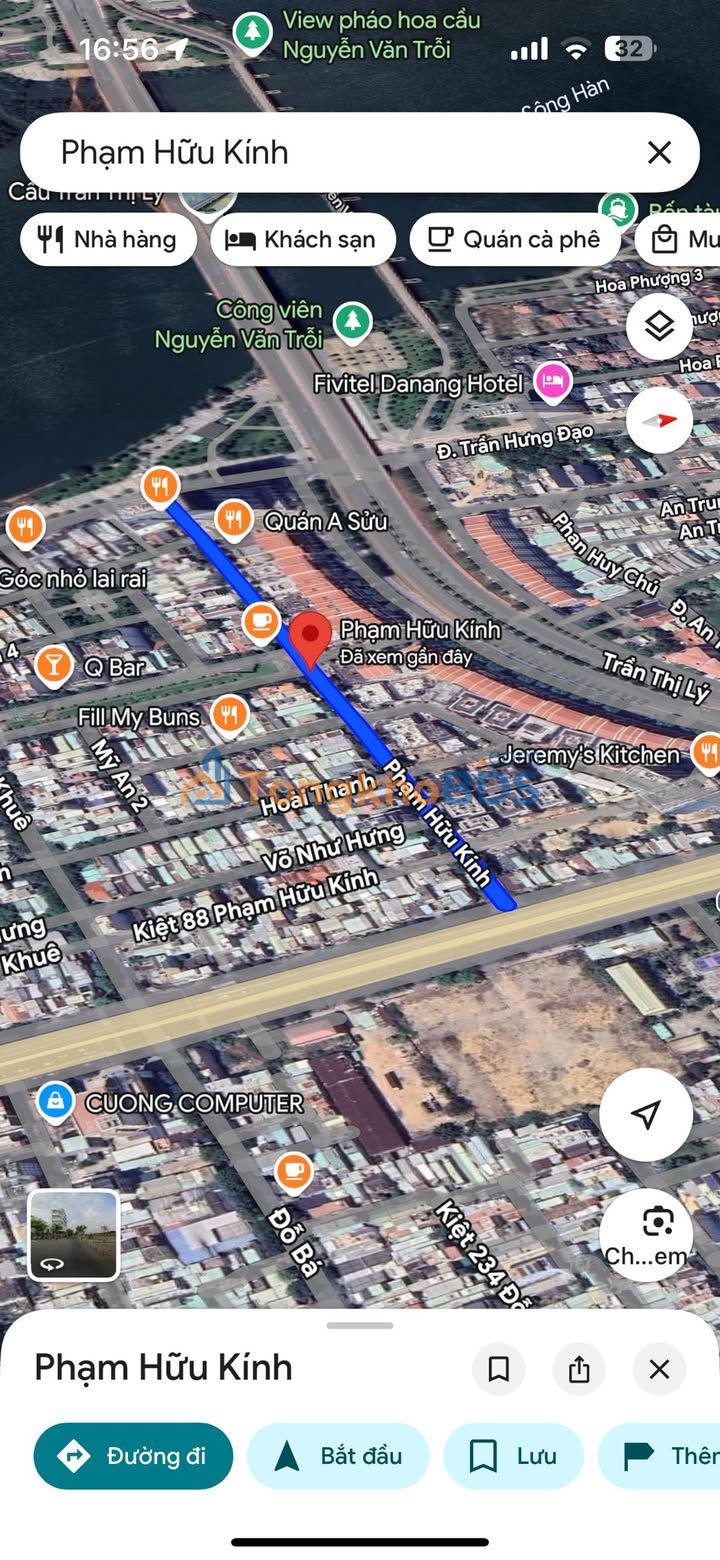Filter by Nhà hàng chip

click(108, 239)
